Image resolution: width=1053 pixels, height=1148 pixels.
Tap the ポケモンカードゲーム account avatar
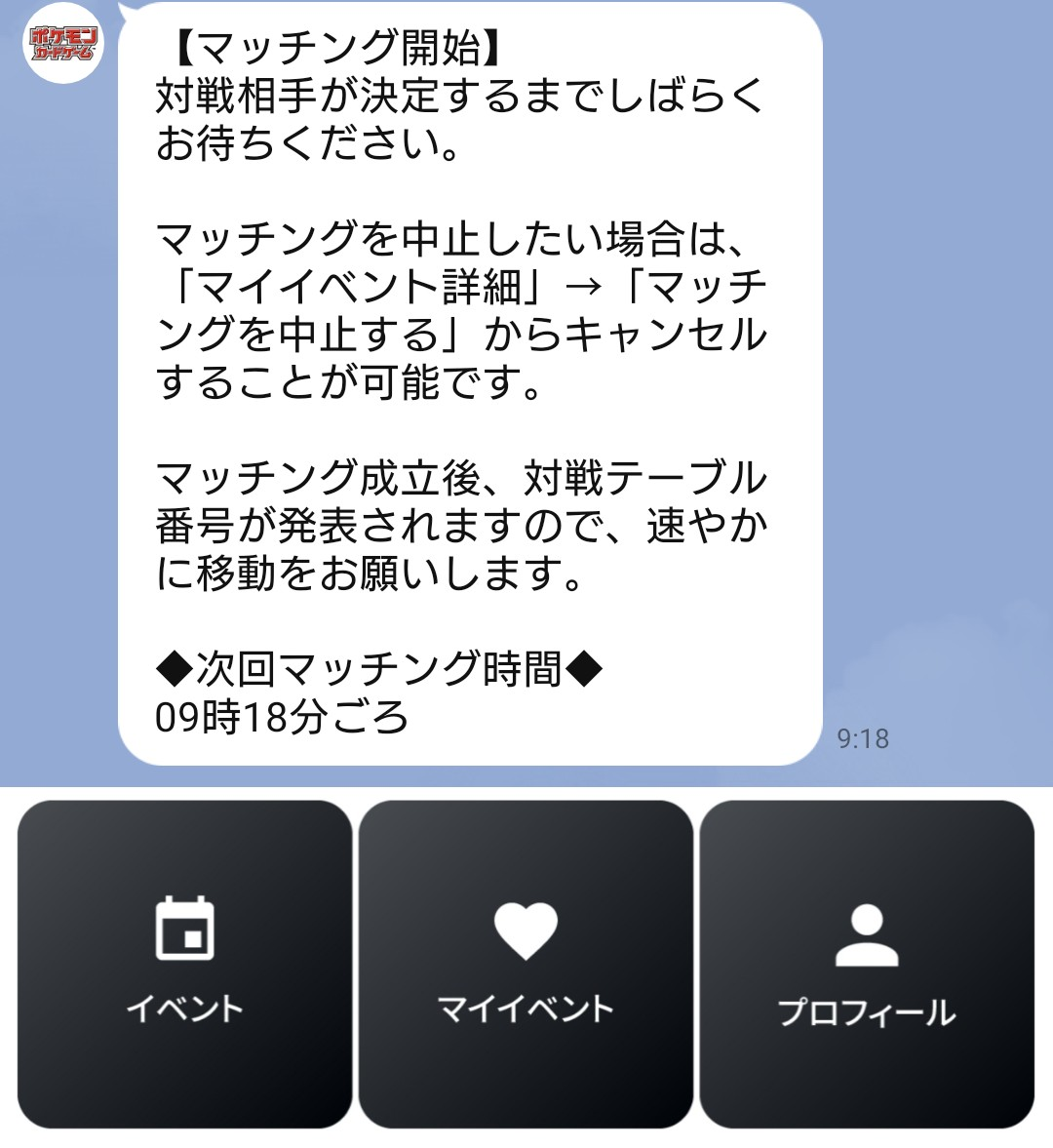pyautogui.click(x=63, y=43)
